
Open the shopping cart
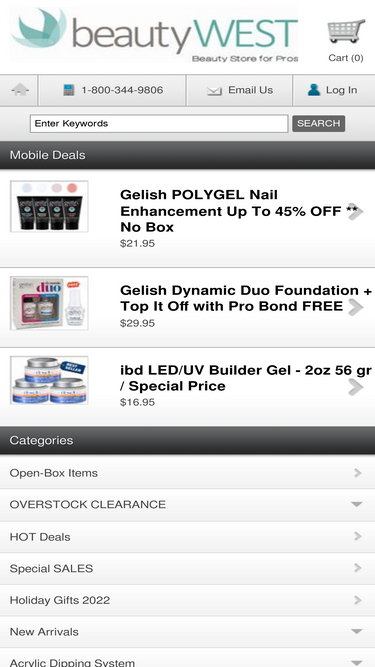click(346, 41)
